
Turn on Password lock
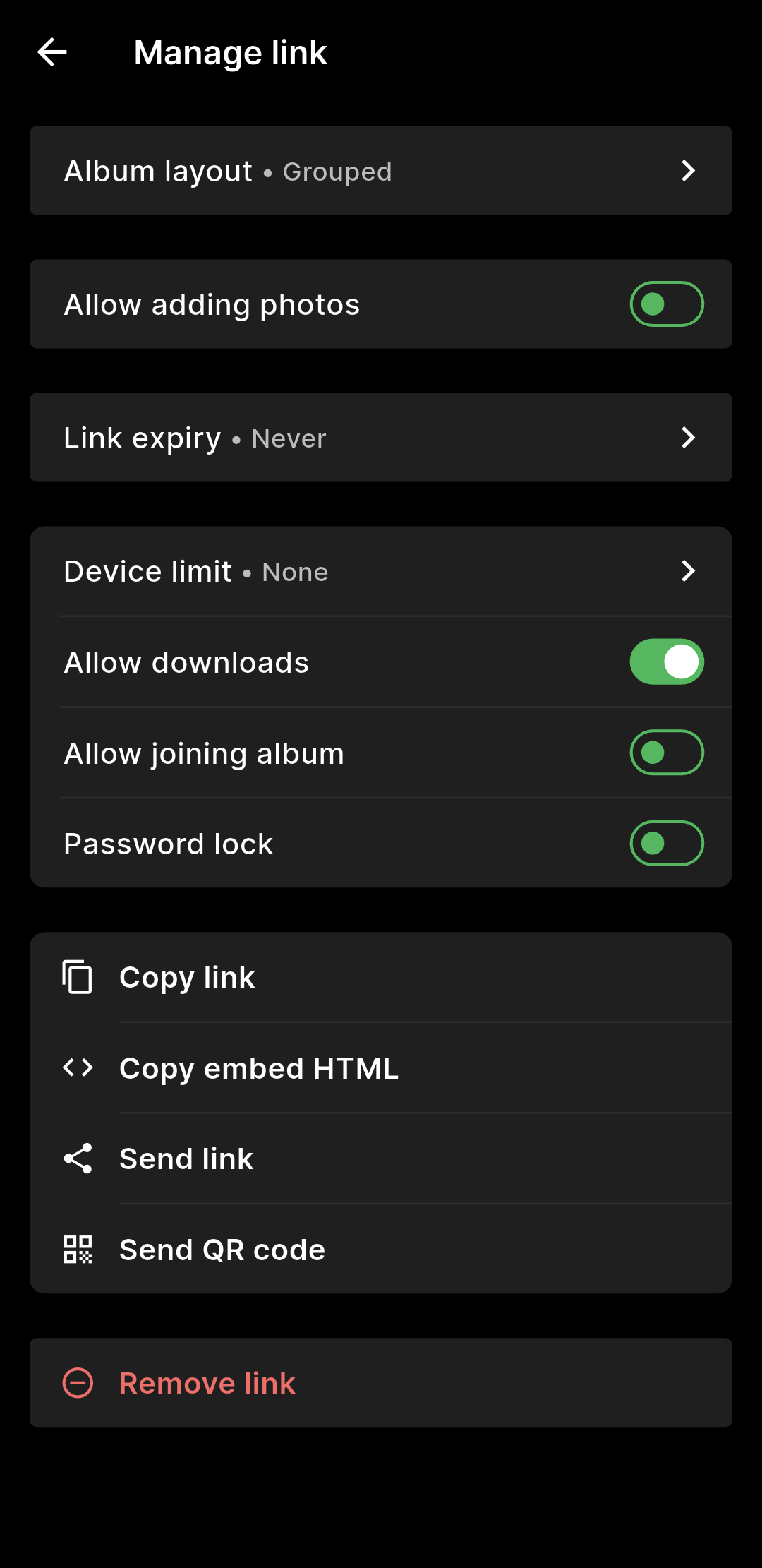[x=666, y=843]
